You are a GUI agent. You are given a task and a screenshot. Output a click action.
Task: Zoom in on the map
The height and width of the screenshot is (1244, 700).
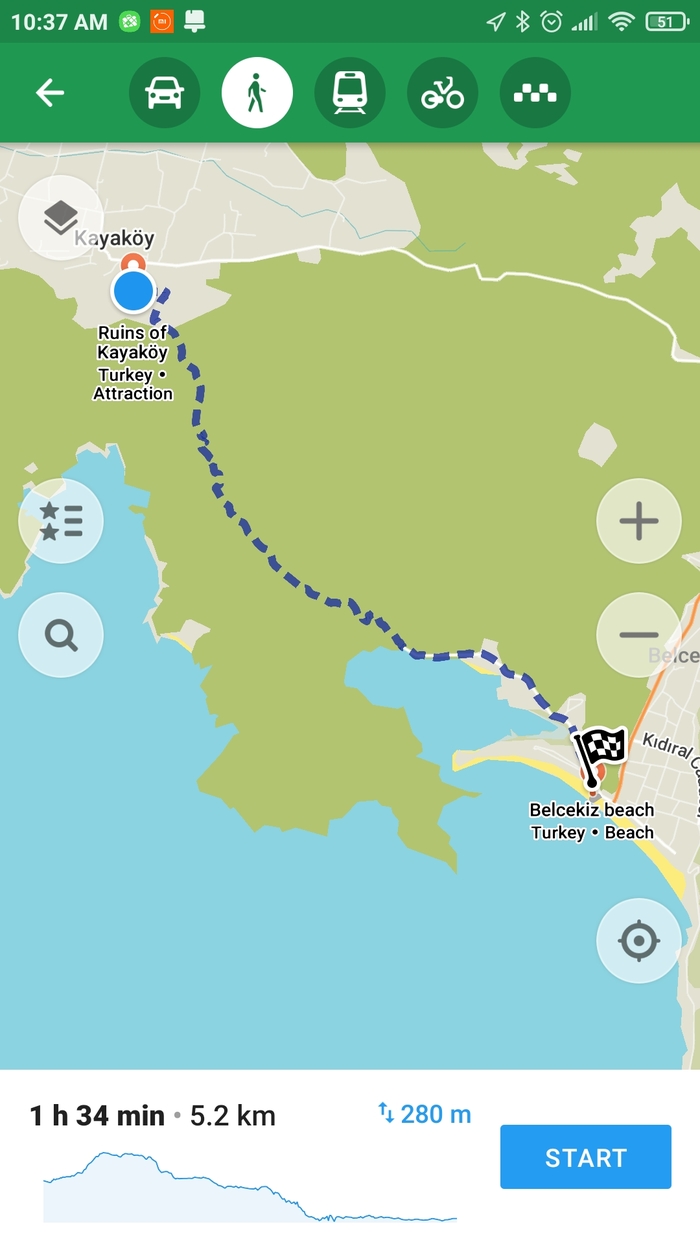click(x=638, y=521)
